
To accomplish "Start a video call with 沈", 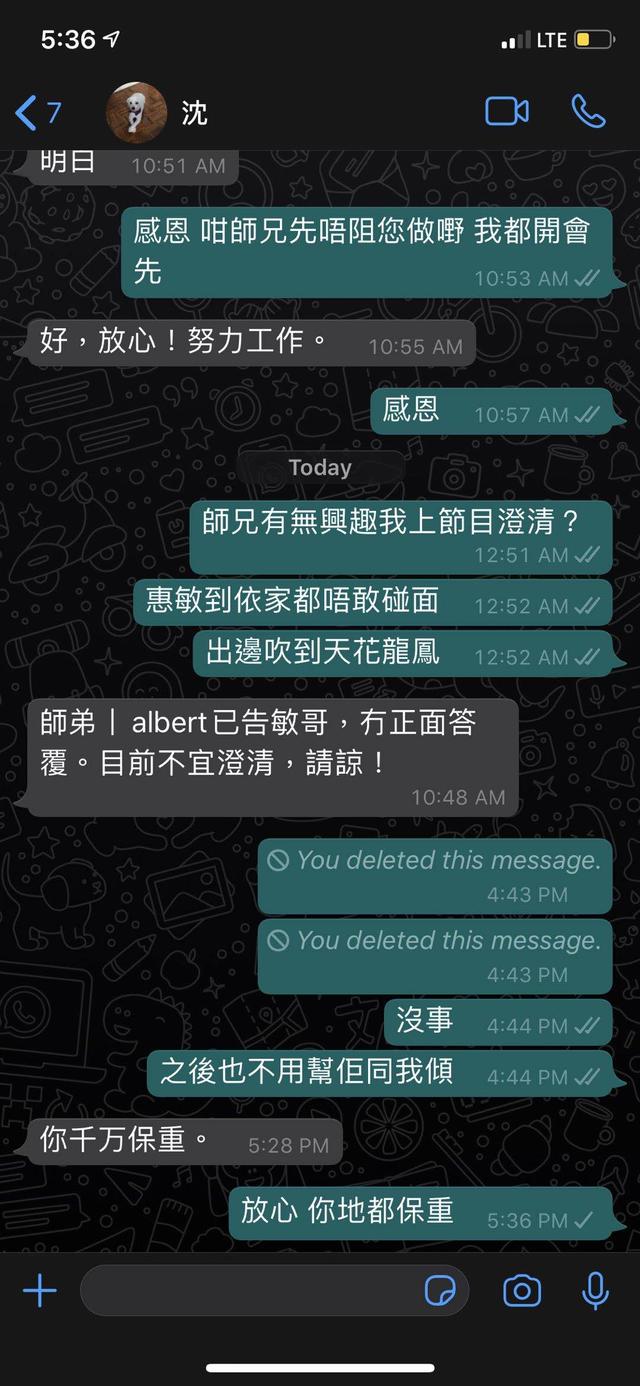I will coord(507,111).
